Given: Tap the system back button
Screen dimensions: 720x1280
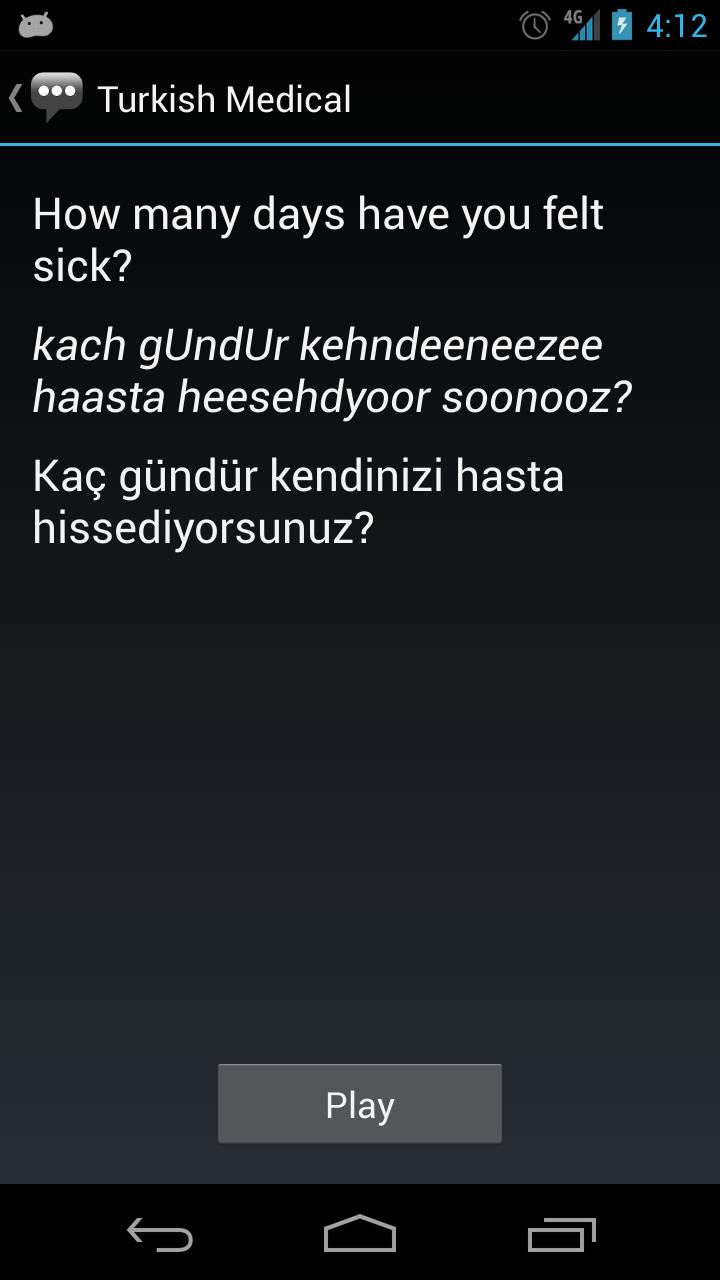Looking at the screenshot, I should (x=160, y=1234).
